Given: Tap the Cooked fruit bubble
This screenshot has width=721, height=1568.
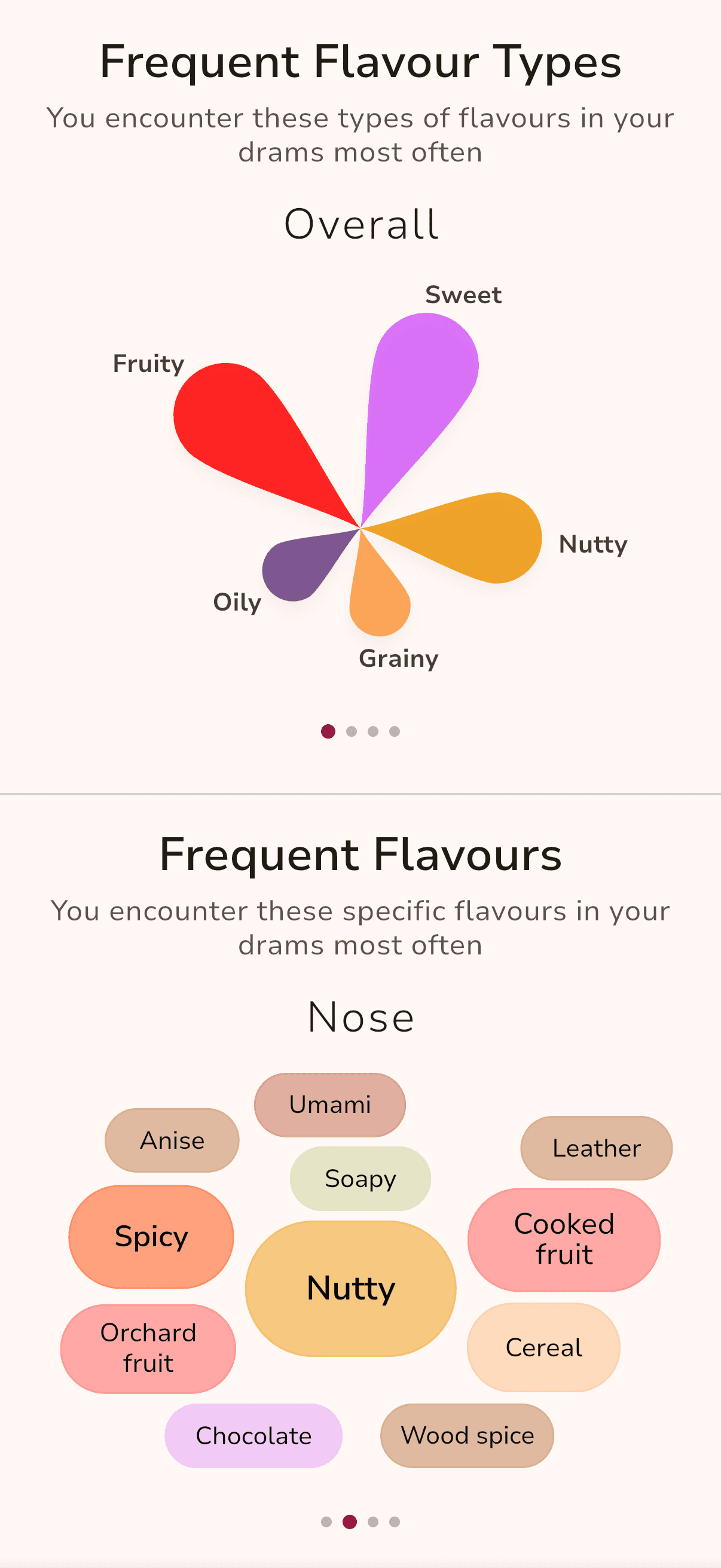Looking at the screenshot, I should tap(563, 1239).
